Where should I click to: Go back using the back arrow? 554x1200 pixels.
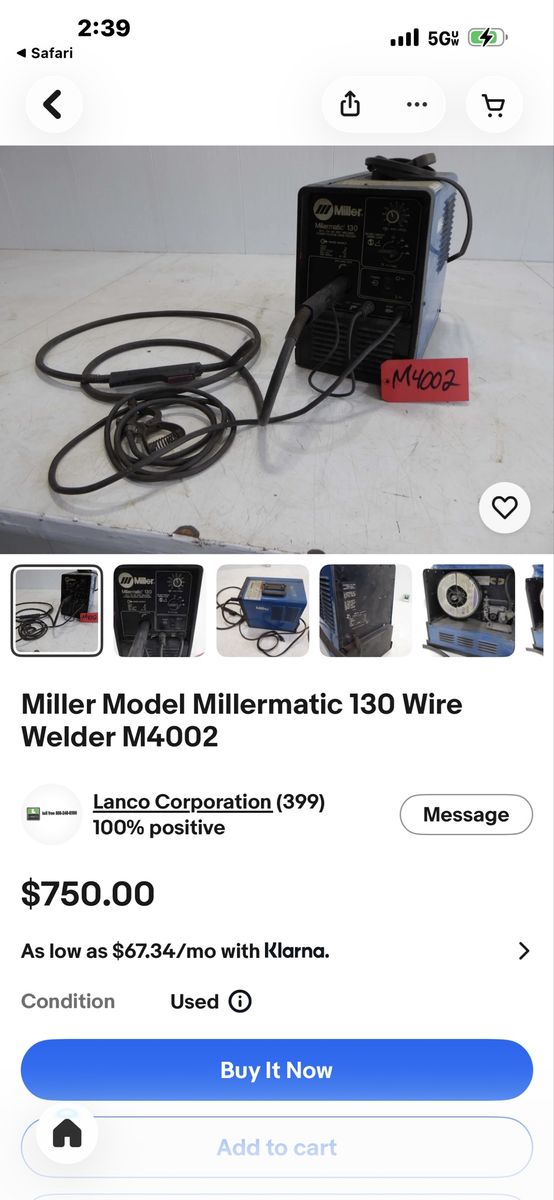53,104
